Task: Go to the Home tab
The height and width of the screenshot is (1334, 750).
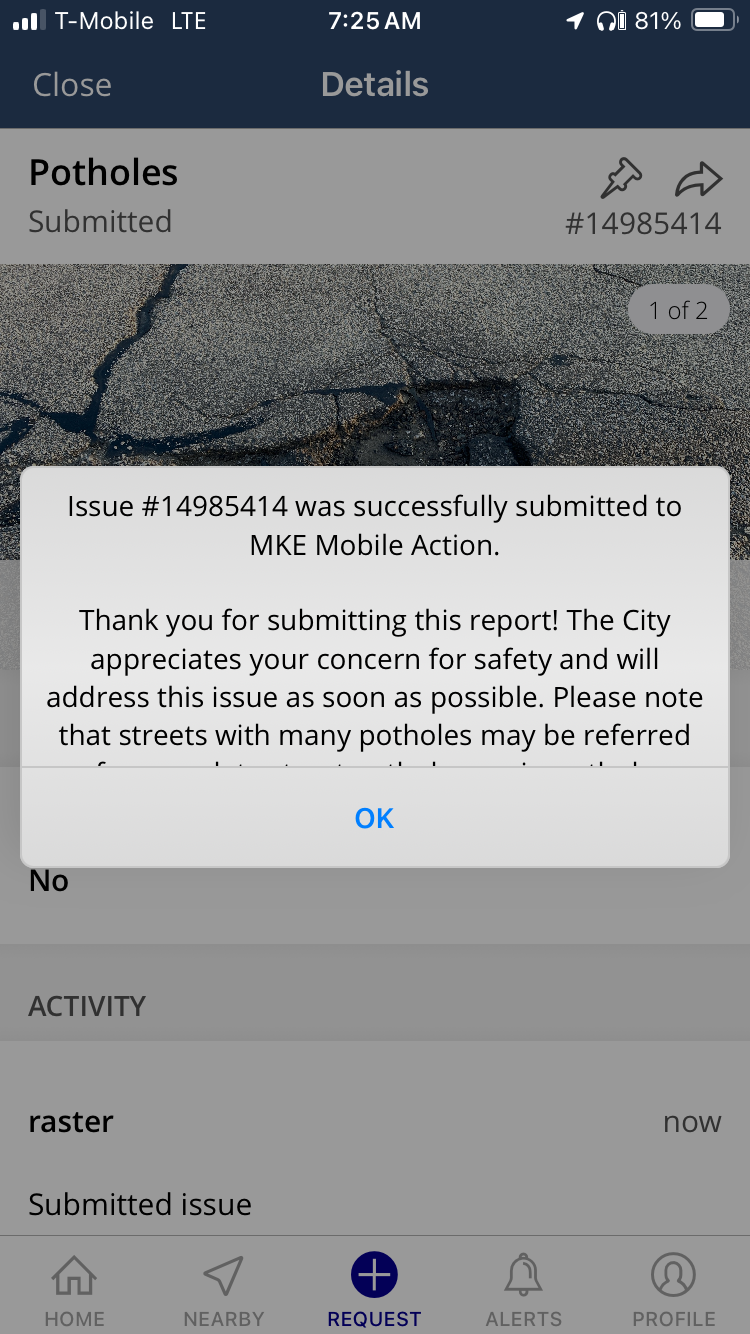Action: click(74, 1289)
